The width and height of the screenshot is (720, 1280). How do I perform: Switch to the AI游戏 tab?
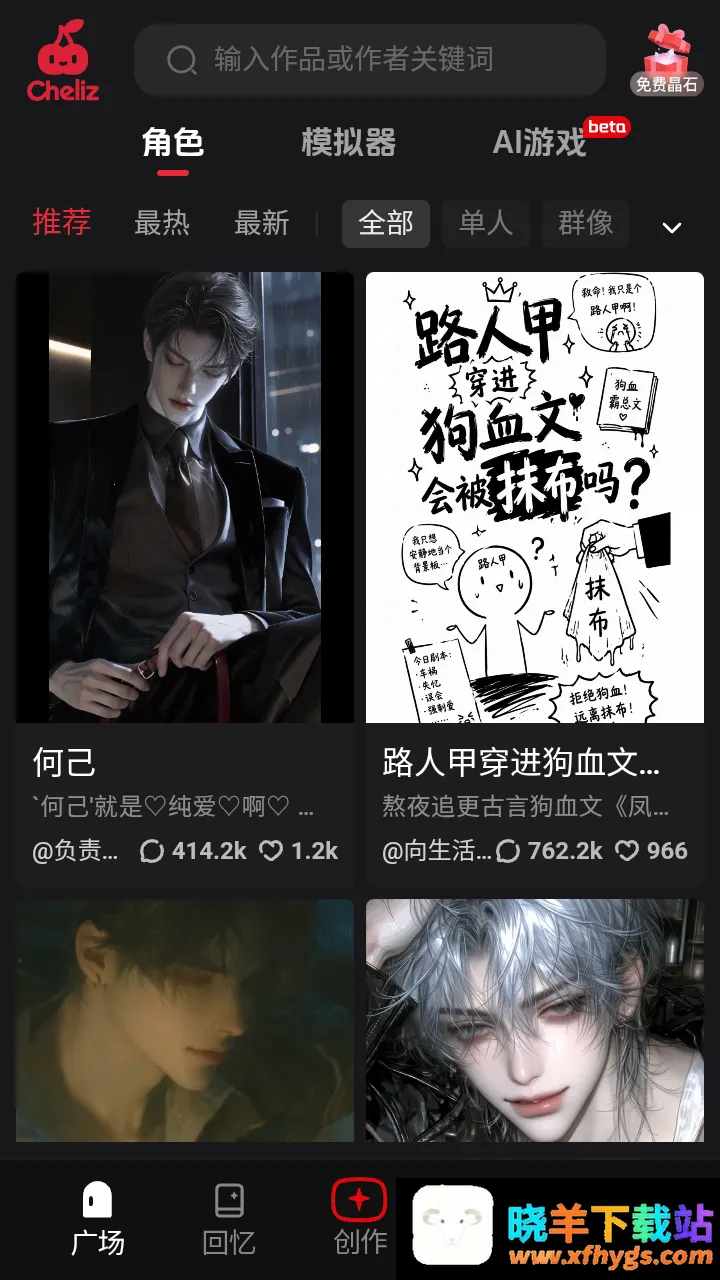pos(539,142)
